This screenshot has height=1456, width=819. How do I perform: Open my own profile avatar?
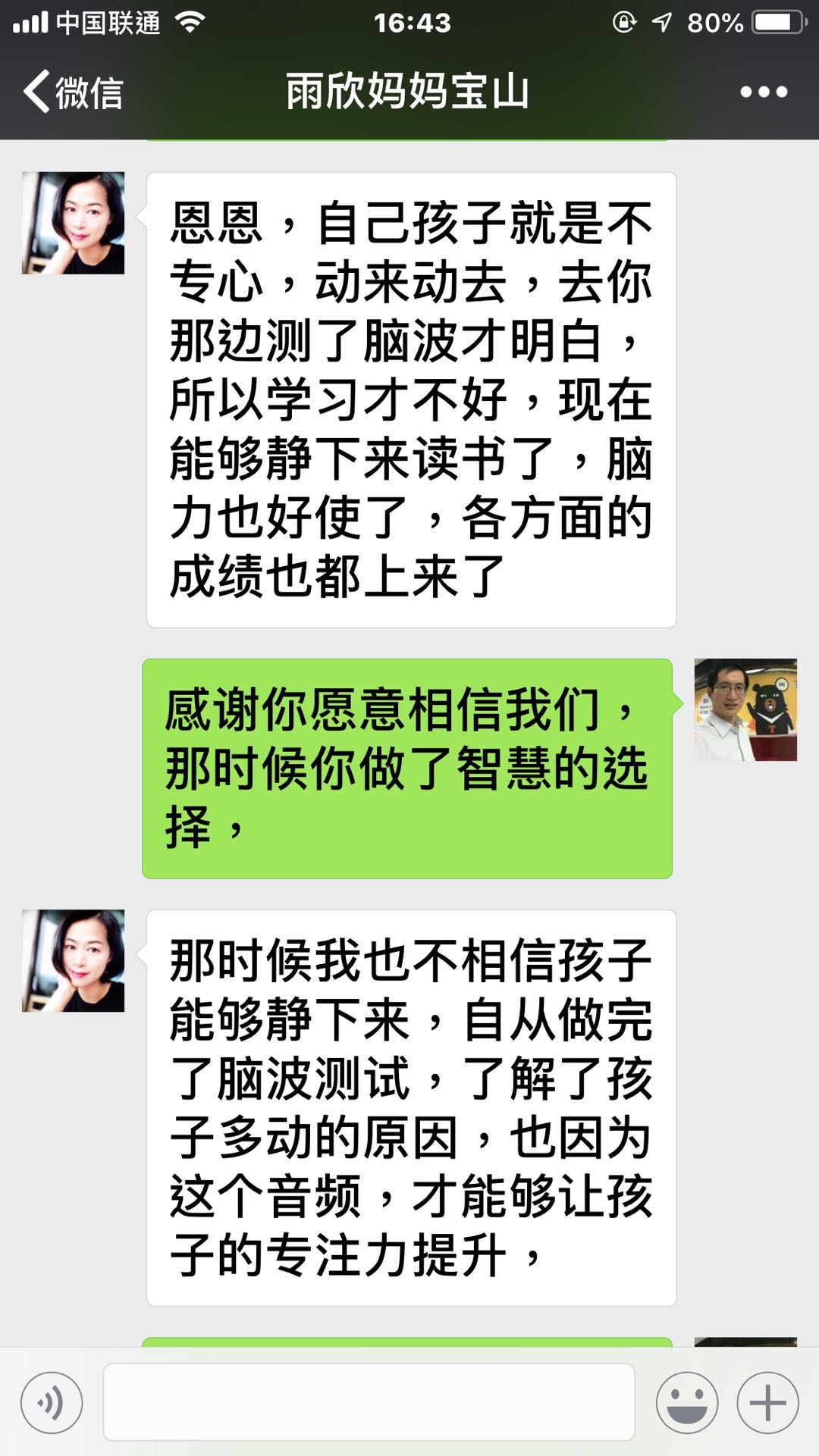pos(745,709)
